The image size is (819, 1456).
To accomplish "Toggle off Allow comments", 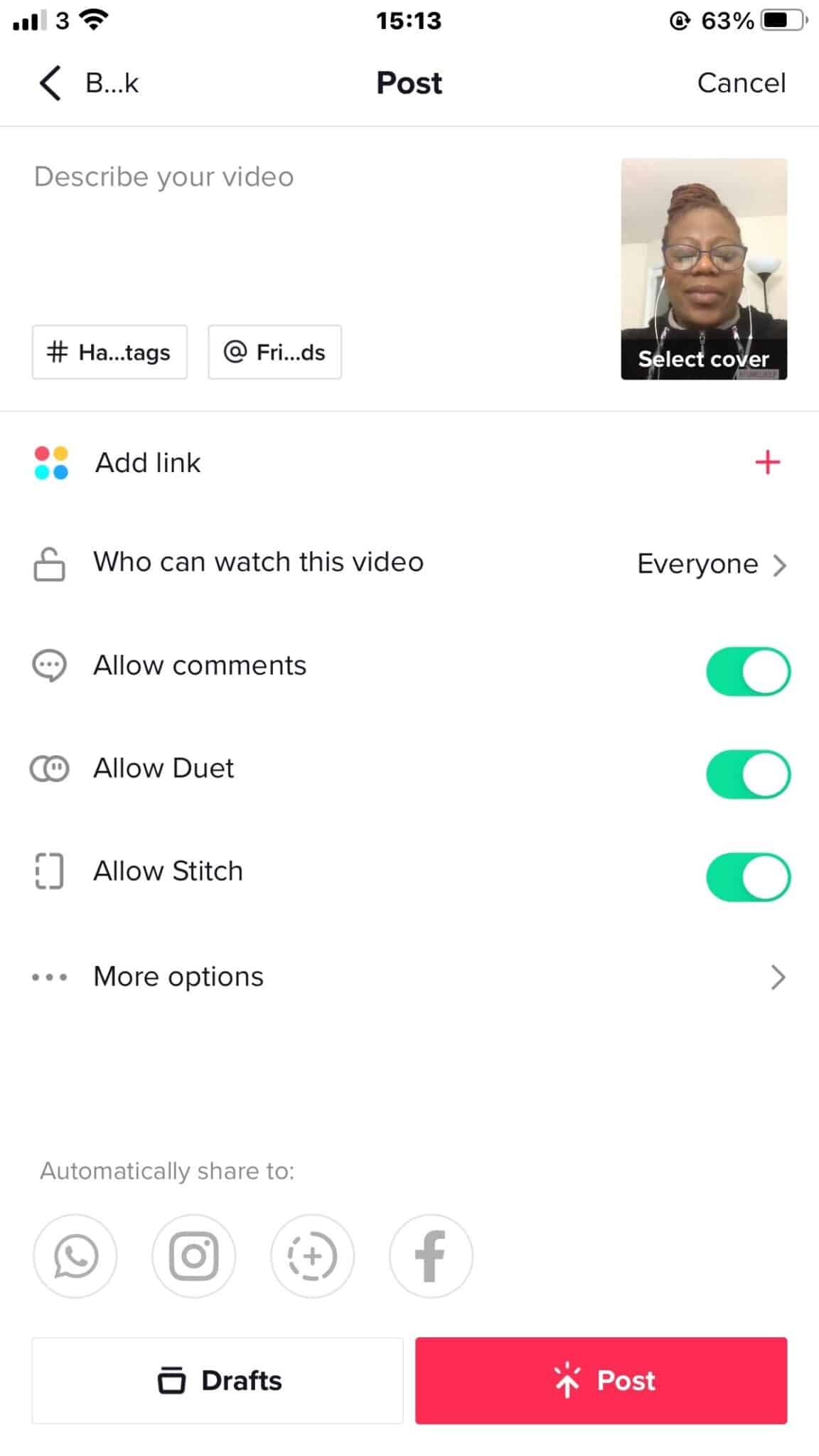I will click(x=748, y=671).
